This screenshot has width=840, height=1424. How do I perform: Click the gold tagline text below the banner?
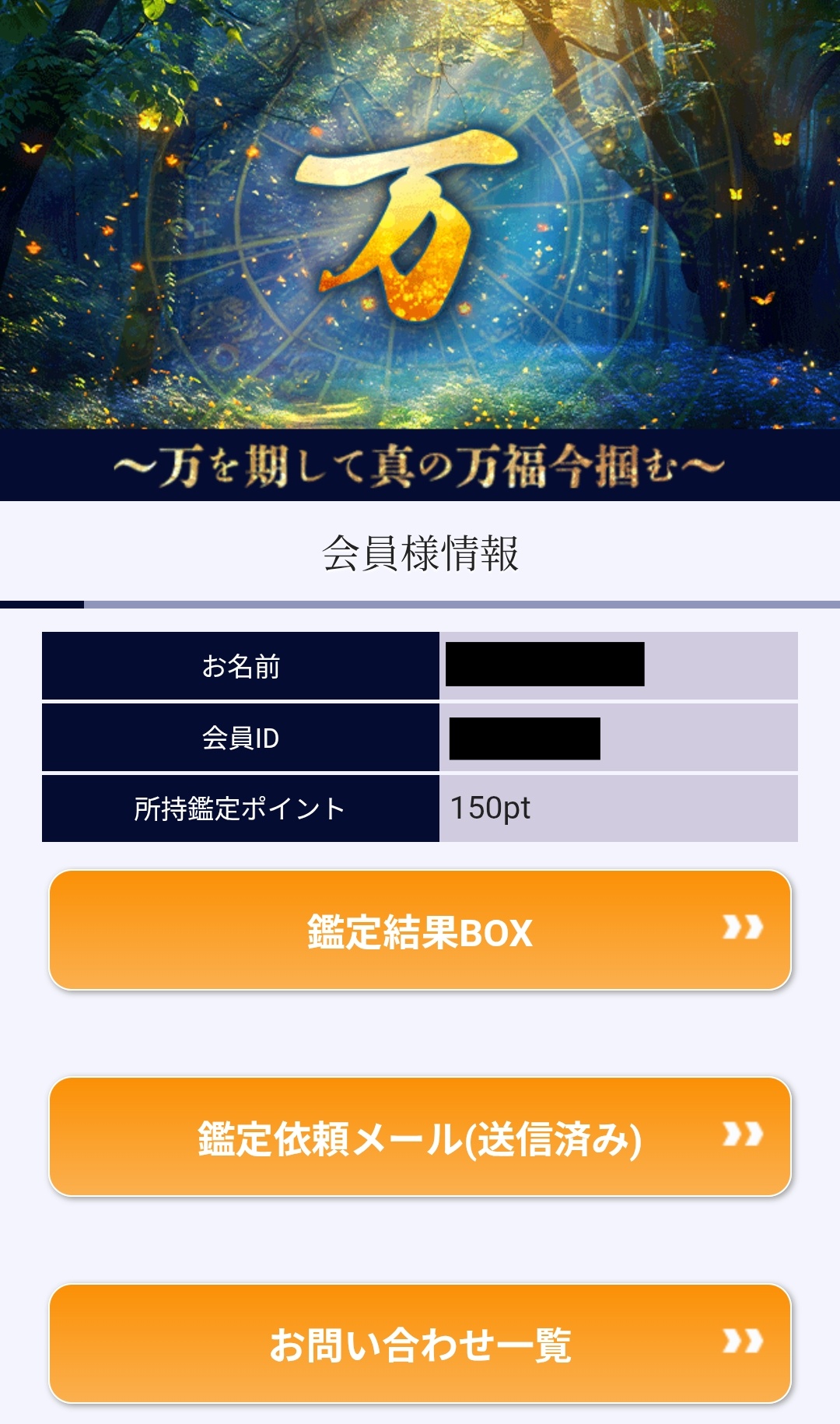(x=420, y=463)
